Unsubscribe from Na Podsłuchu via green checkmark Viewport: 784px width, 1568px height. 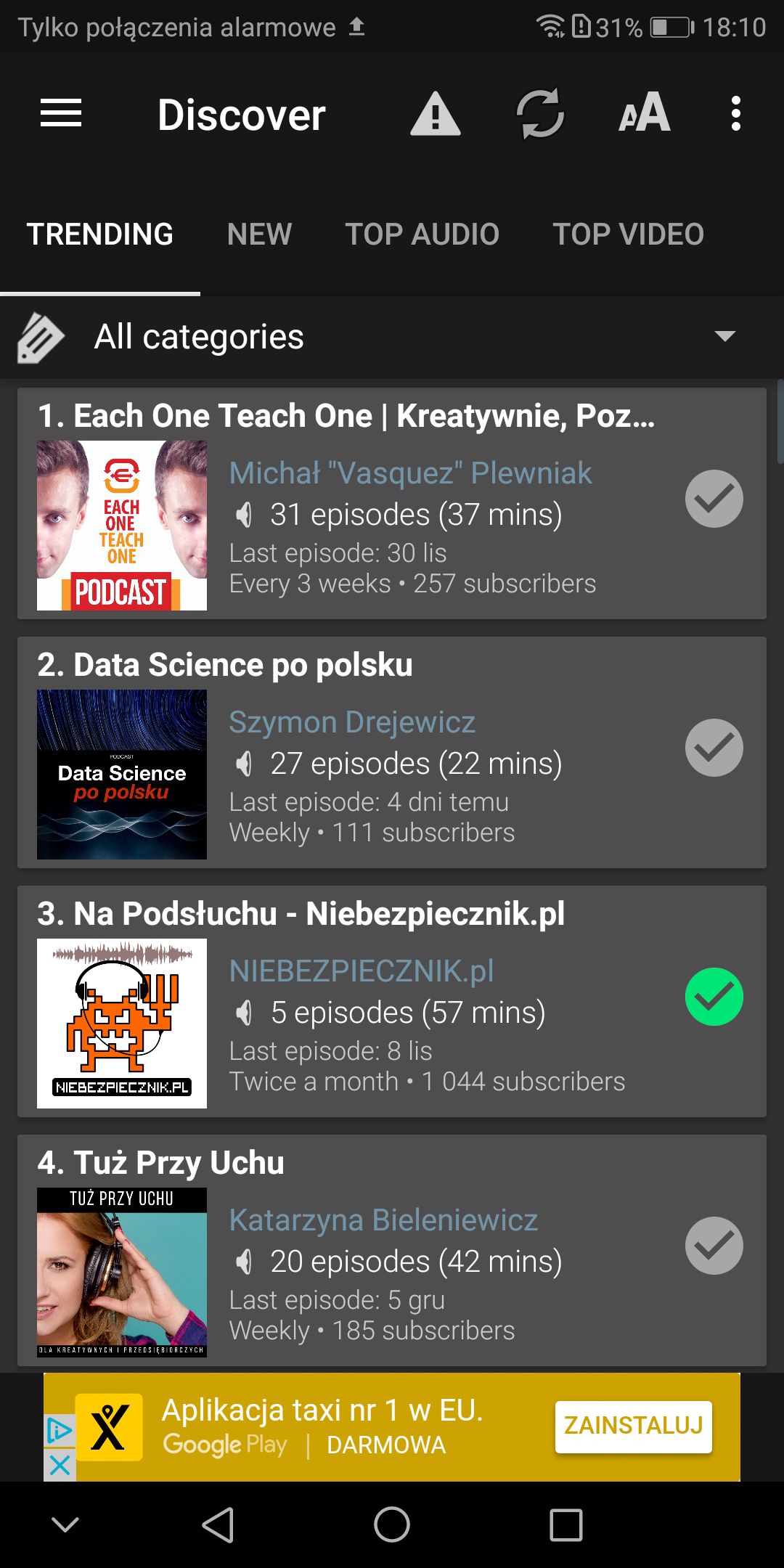(714, 997)
